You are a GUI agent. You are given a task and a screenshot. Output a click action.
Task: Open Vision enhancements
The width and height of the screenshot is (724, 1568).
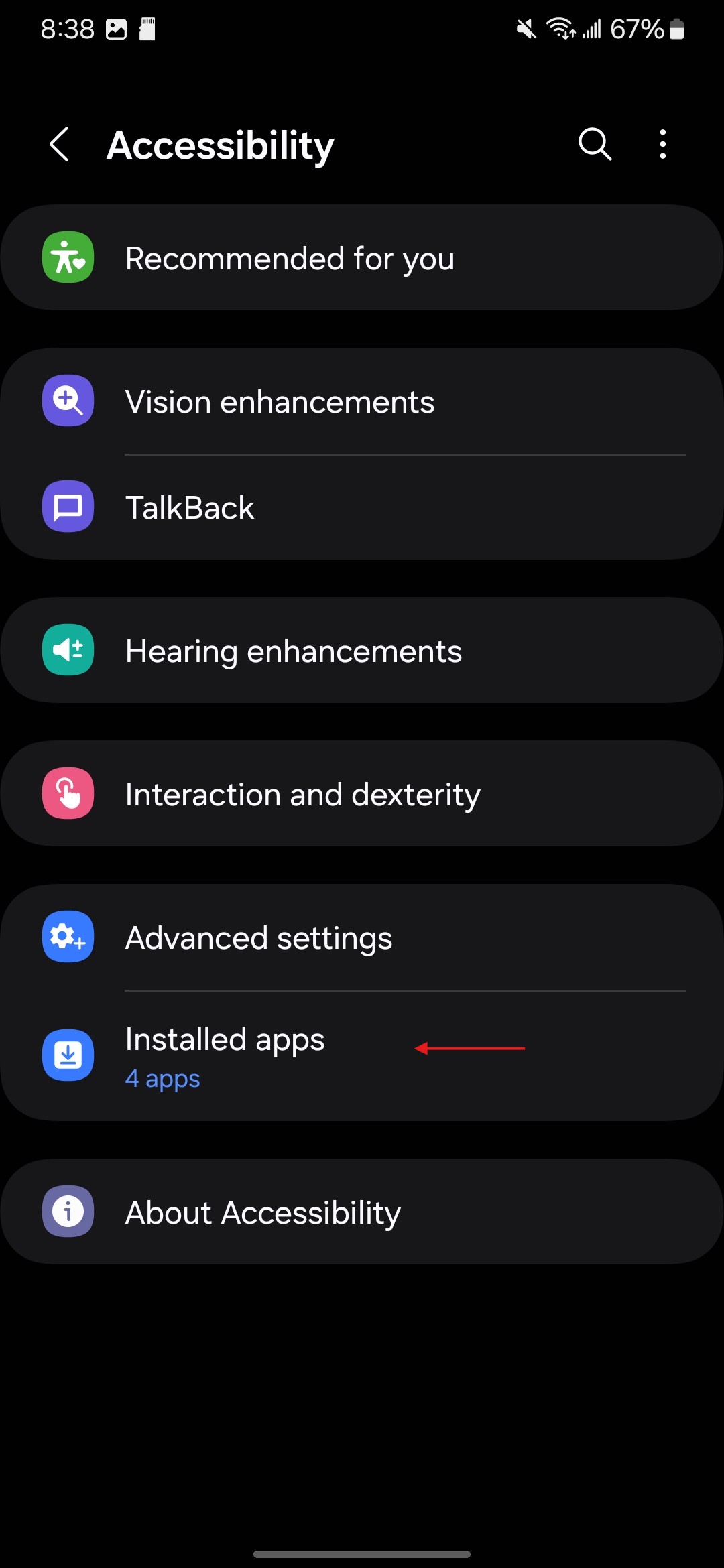(x=362, y=402)
